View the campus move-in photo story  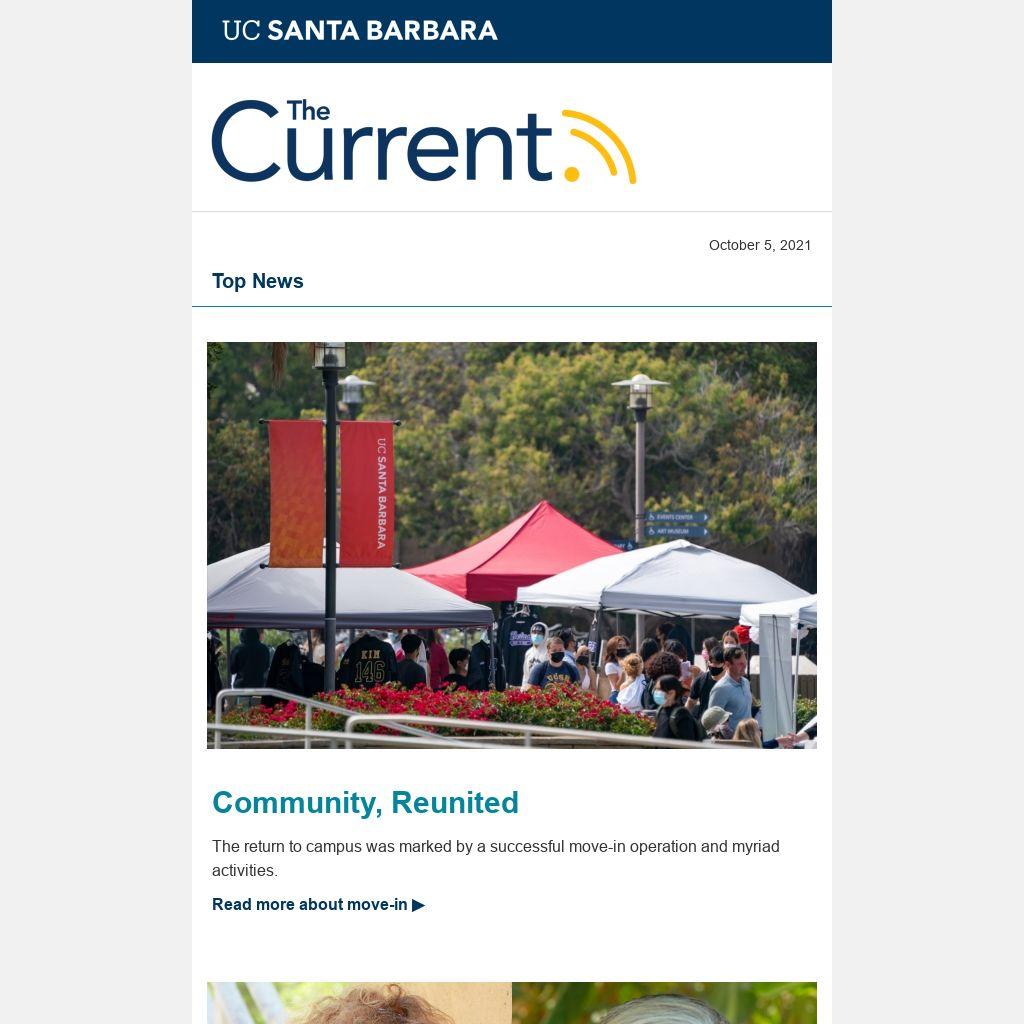pyautogui.click(x=511, y=545)
